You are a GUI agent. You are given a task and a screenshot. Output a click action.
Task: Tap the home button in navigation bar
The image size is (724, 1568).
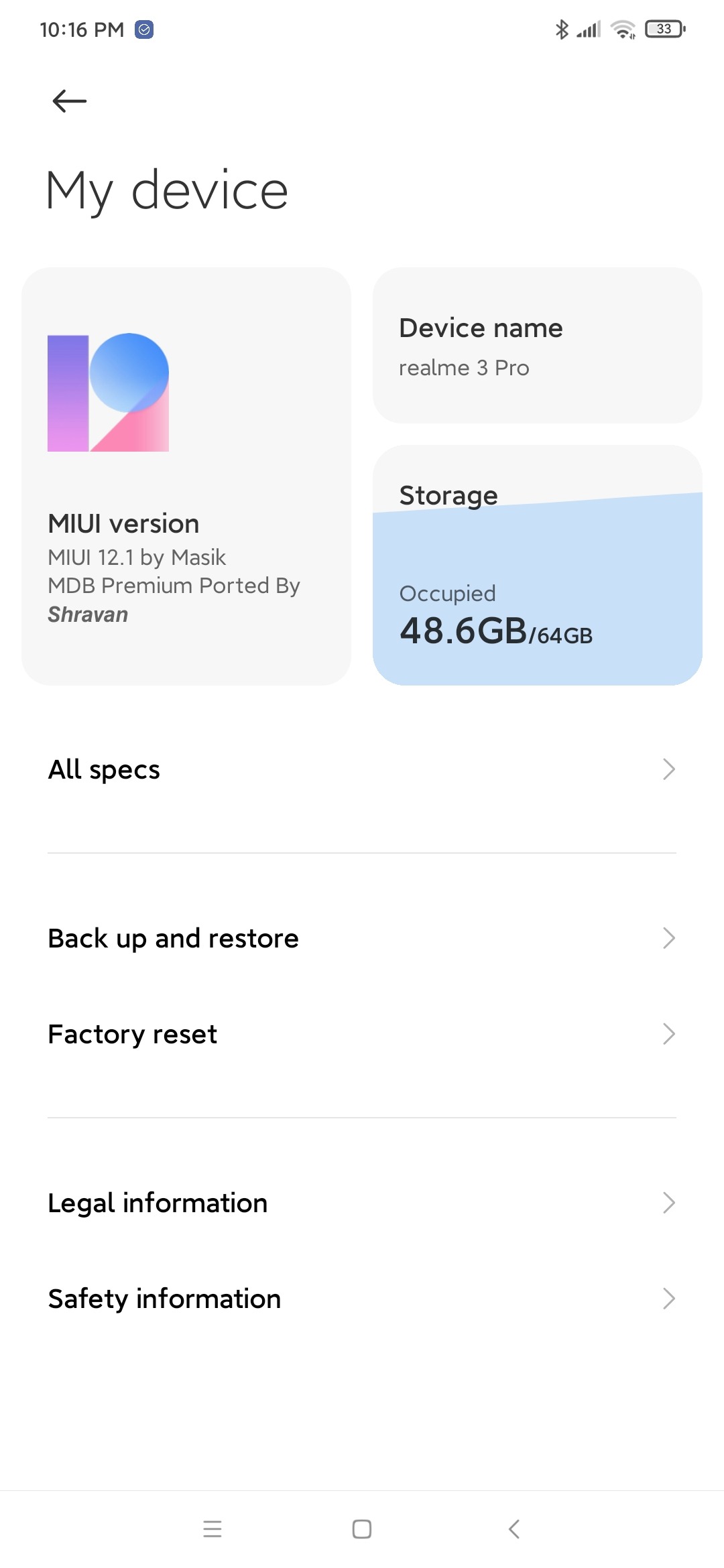coord(362,1529)
